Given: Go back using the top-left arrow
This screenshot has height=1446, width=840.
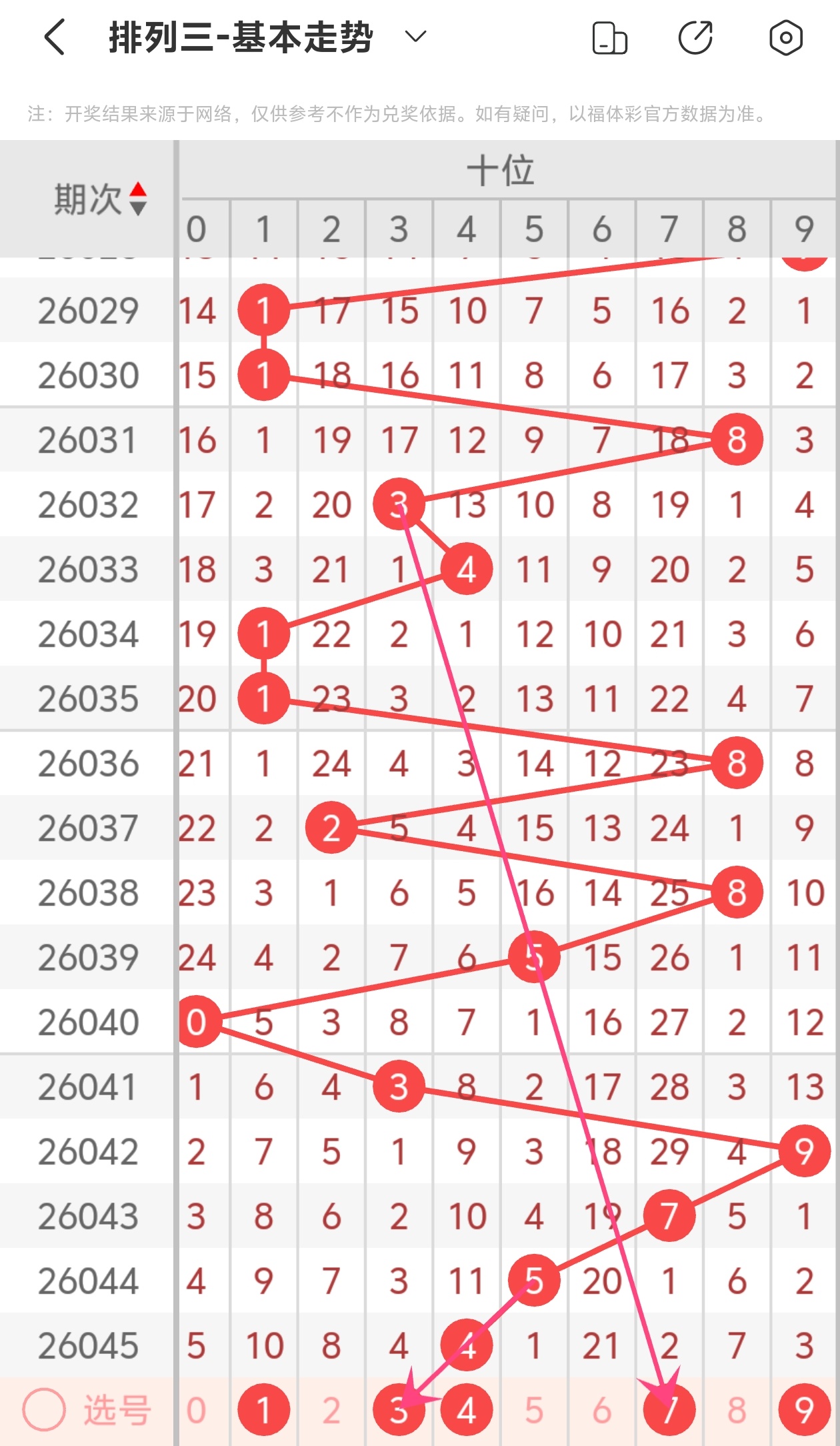Looking at the screenshot, I should [55, 37].
